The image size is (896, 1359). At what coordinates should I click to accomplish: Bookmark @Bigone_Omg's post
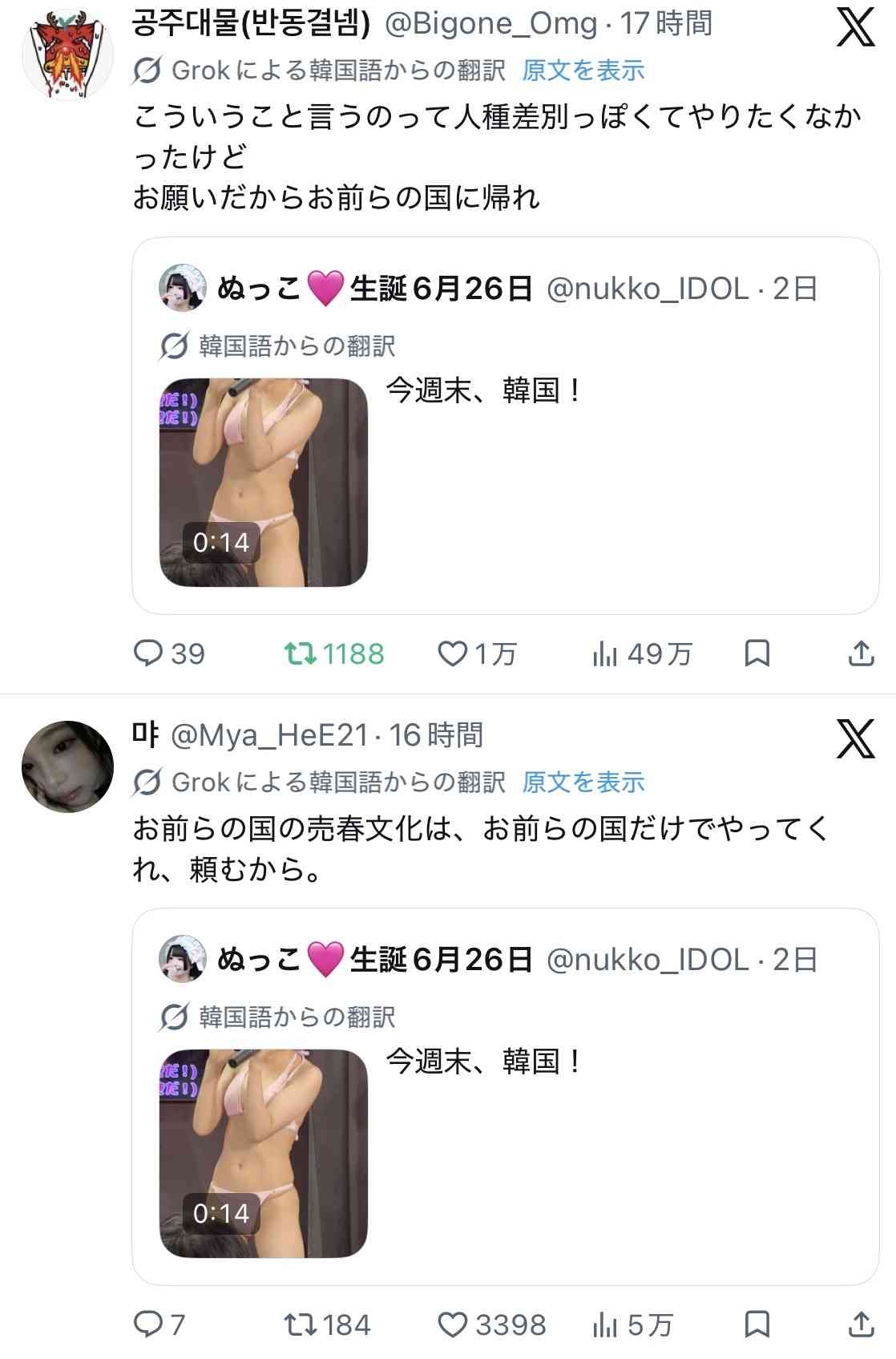pyautogui.click(x=757, y=653)
